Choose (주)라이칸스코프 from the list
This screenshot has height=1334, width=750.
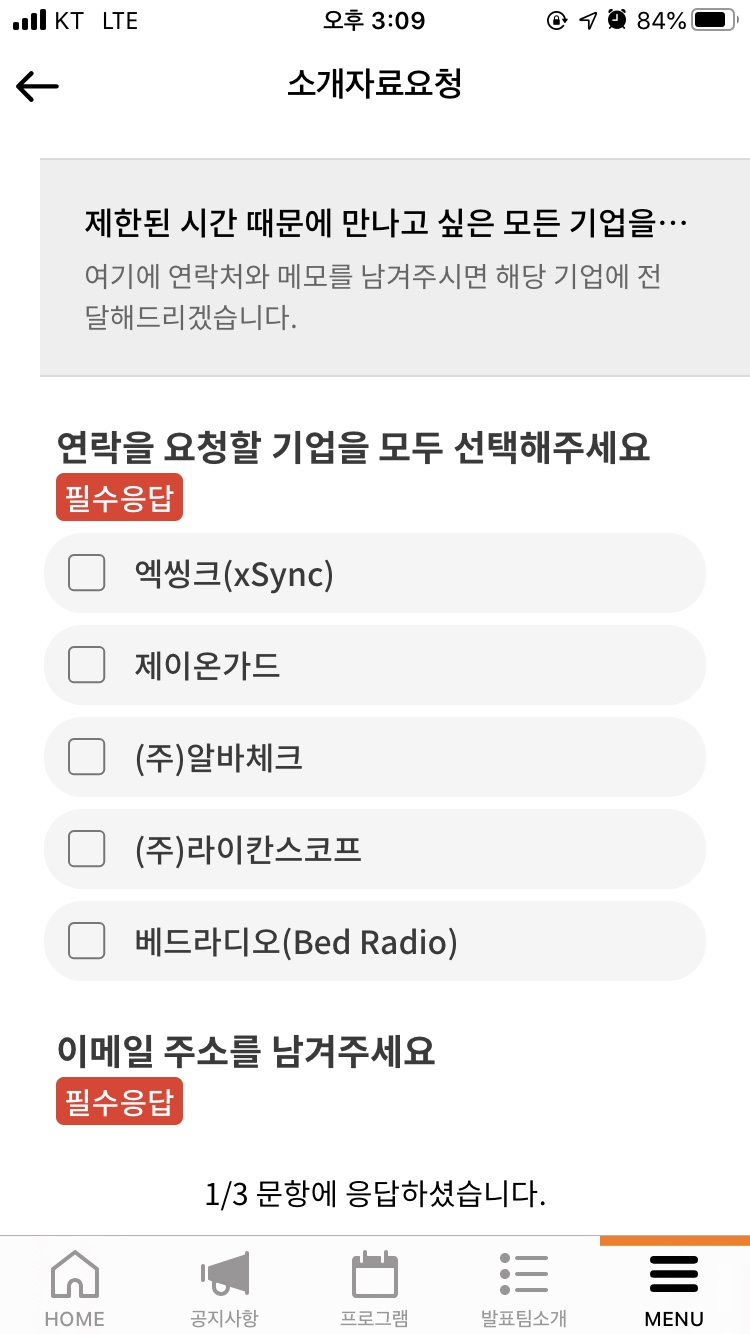pyautogui.click(x=375, y=849)
